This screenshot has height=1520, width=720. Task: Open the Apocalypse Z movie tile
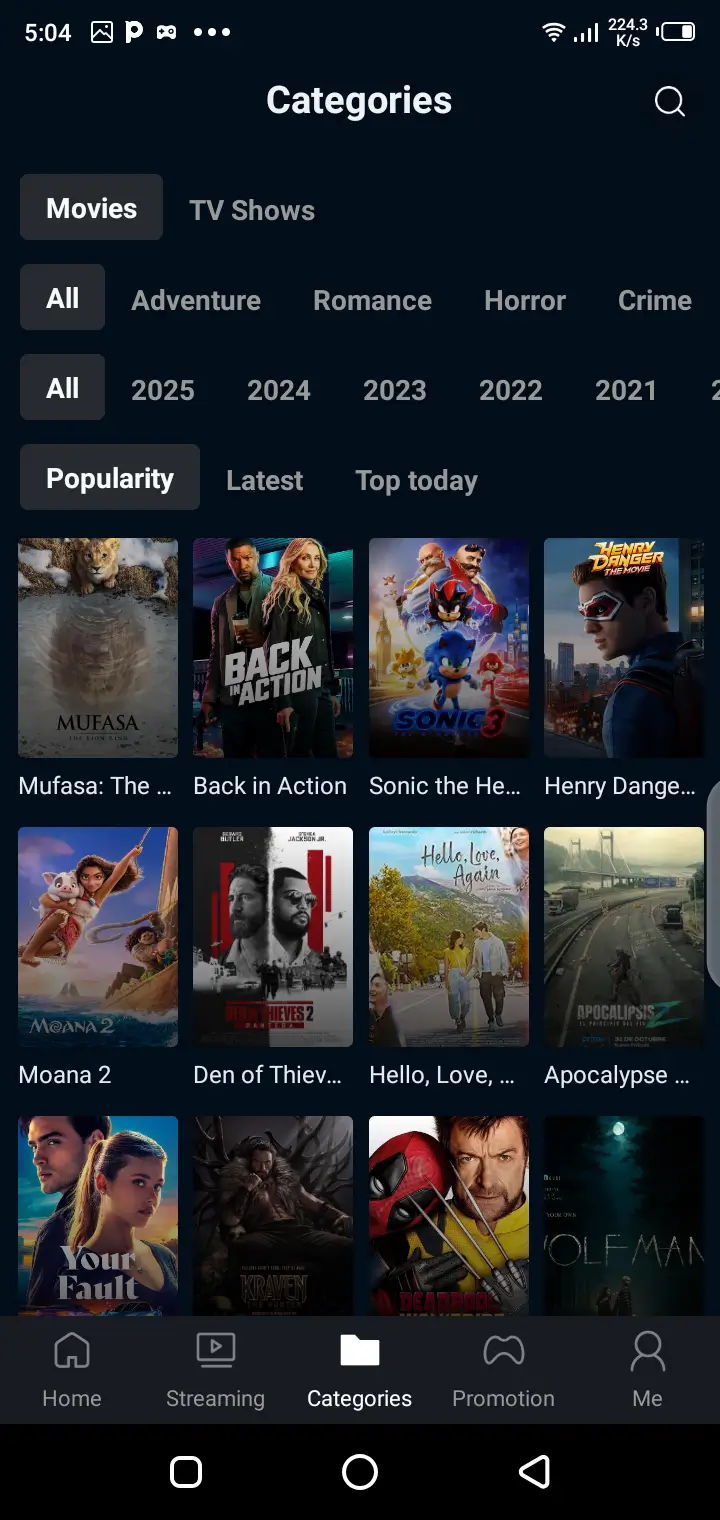click(x=624, y=937)
